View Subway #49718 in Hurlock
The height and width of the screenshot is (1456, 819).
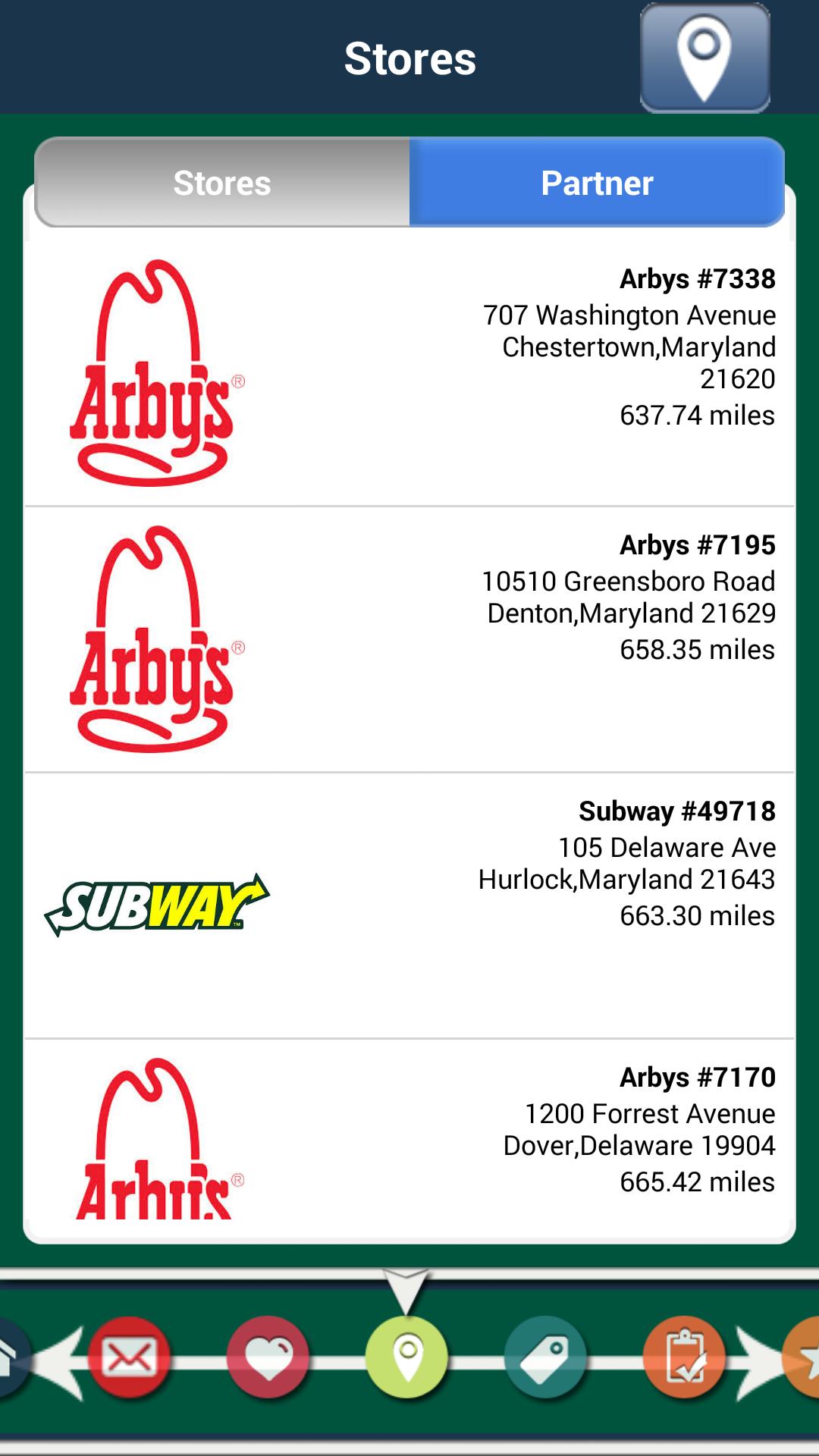[x=409, y=905]
